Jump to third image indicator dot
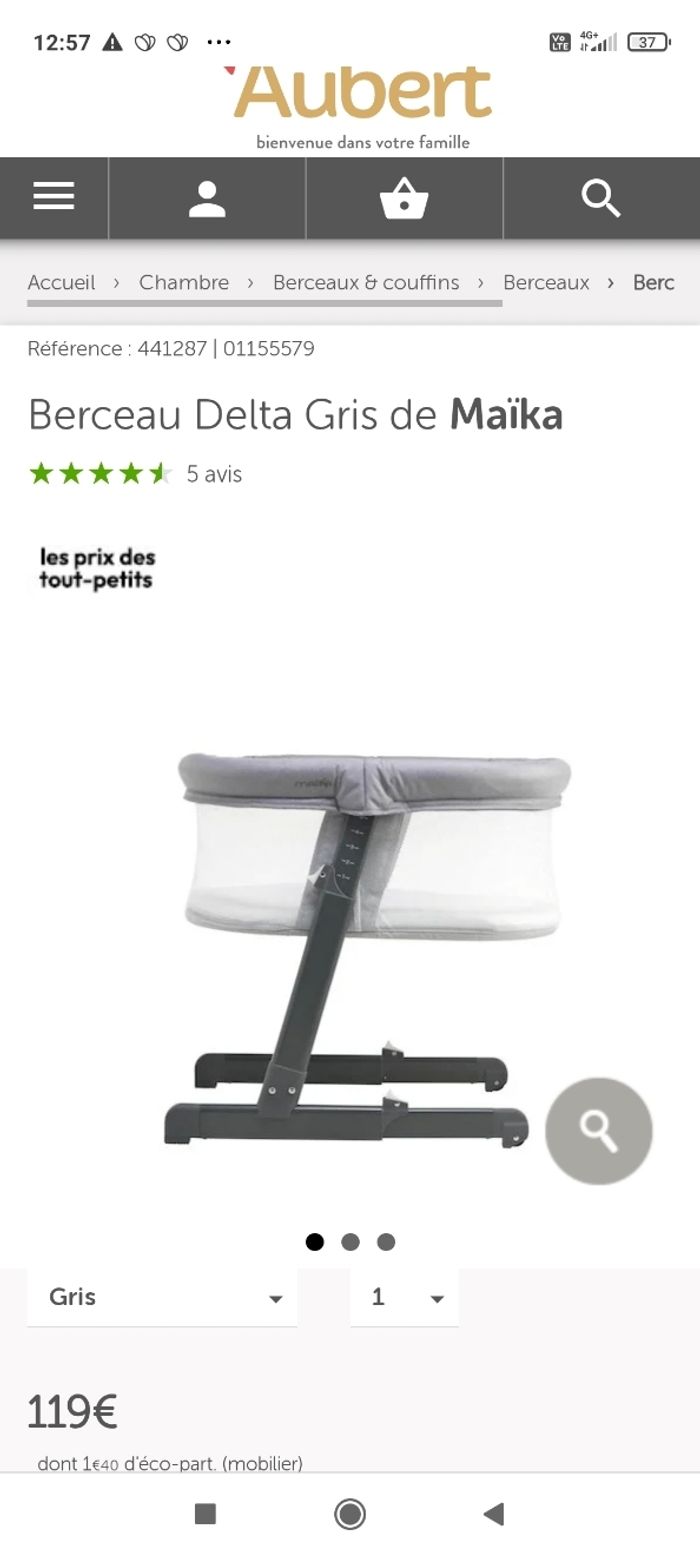 click(x=386, y=1242)
